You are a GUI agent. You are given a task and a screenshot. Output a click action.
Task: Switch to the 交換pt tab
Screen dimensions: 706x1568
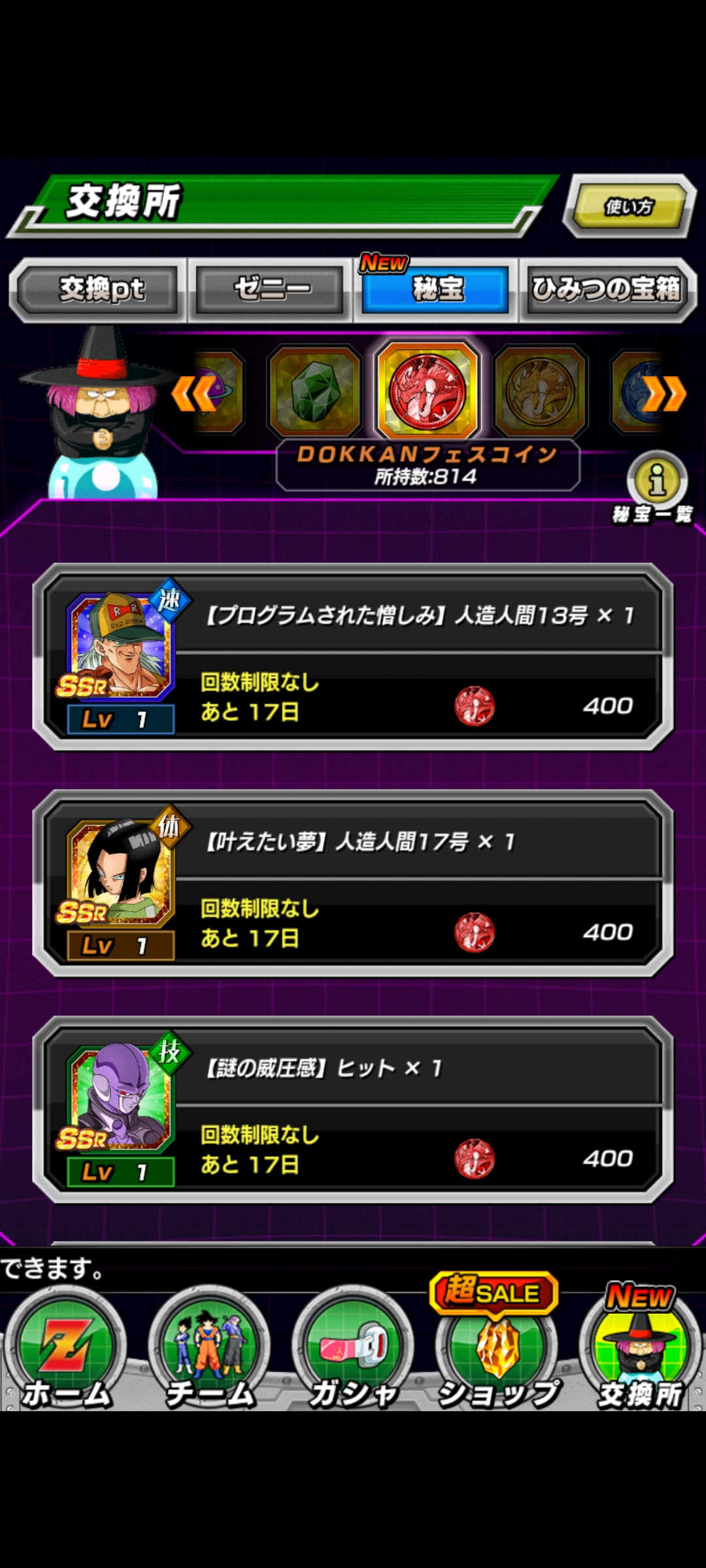99,289
